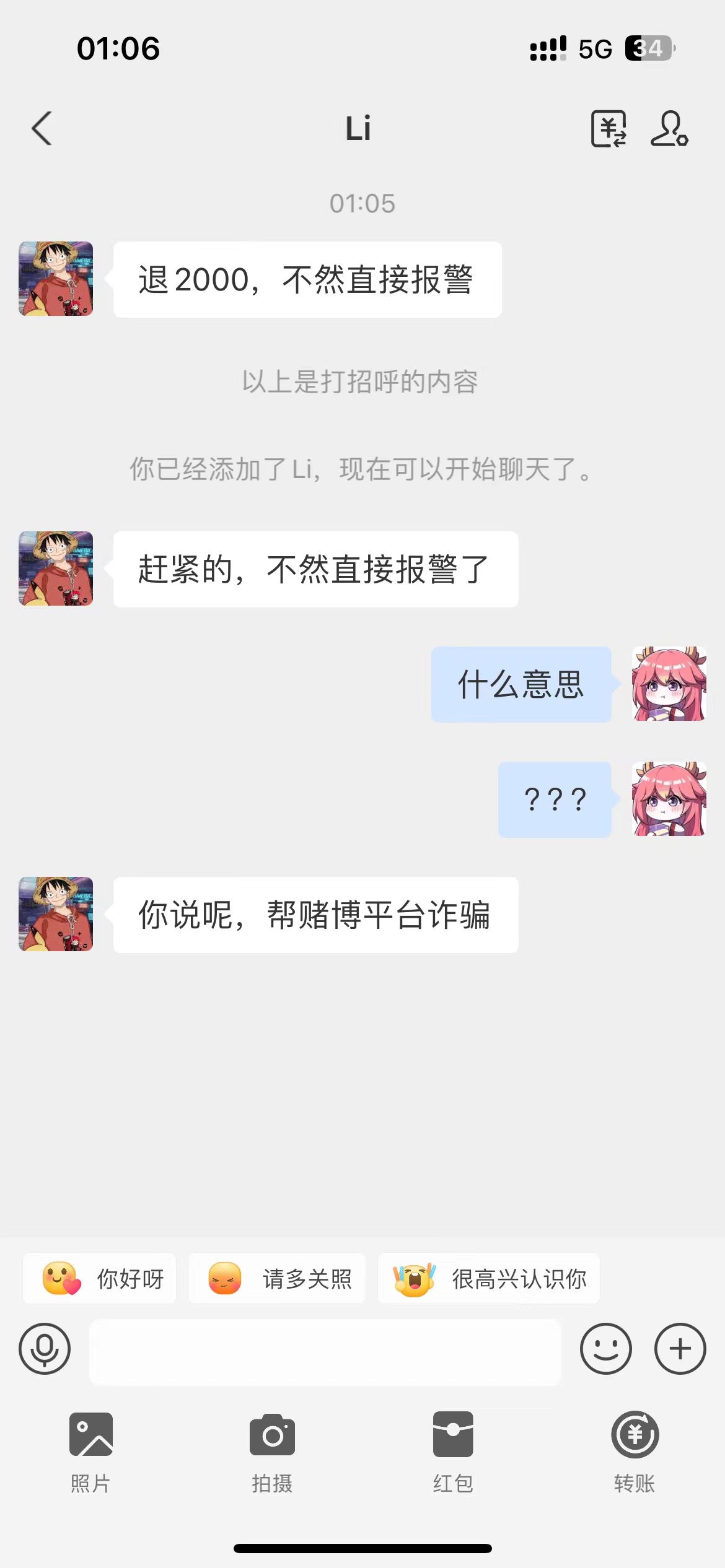The height and width of the screenshot is (1568, 725).
Task: Open Li's profile from the 退2000 message avatar
Action: click(56, 279)
